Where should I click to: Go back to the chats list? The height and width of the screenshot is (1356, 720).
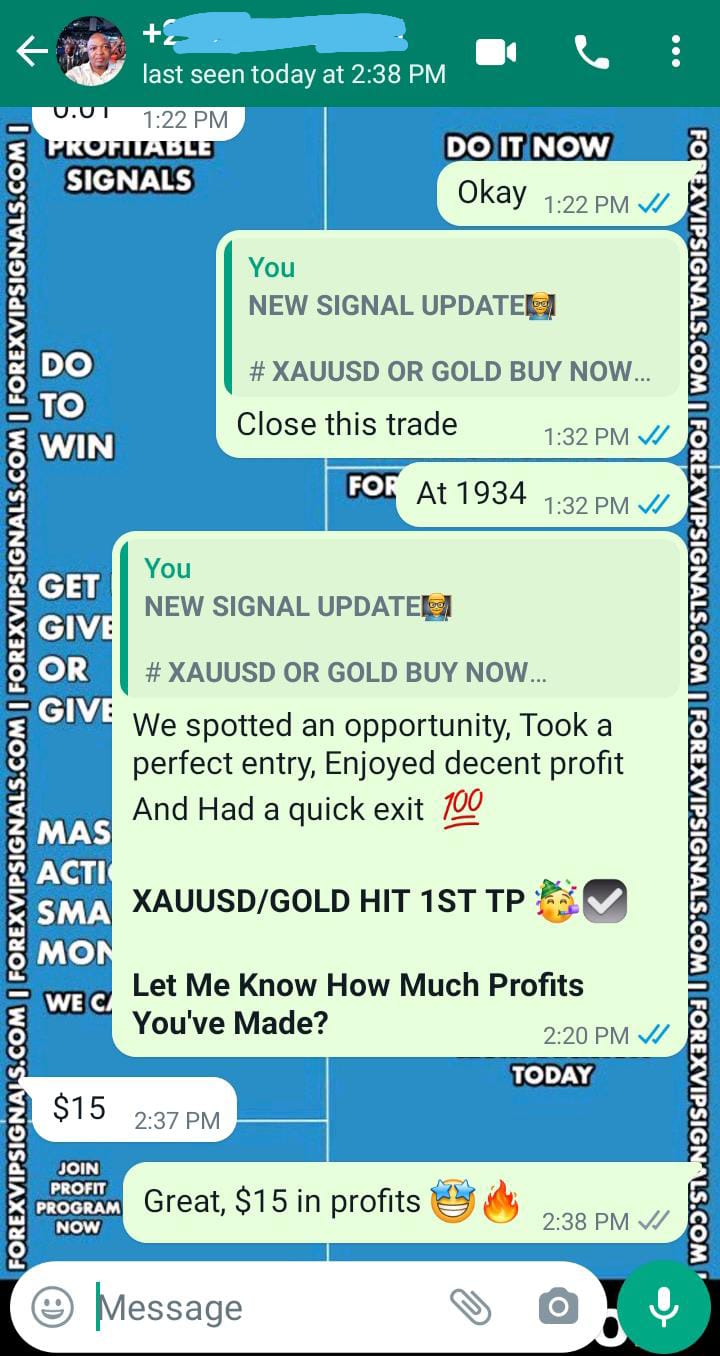point(32,52)
